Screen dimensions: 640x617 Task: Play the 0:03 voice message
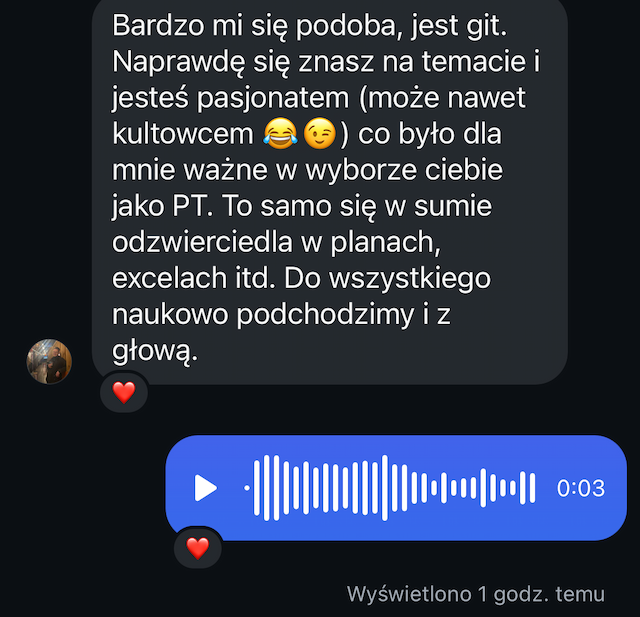(205, 488)
